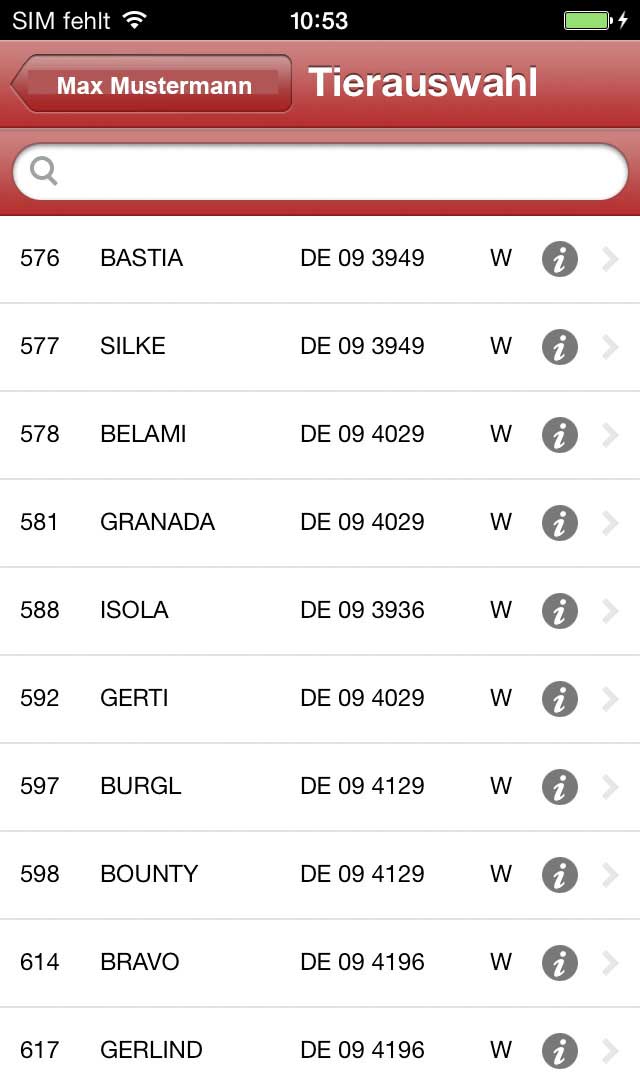
Task: Show info for SILKE
Action: [x=560, y=347]
